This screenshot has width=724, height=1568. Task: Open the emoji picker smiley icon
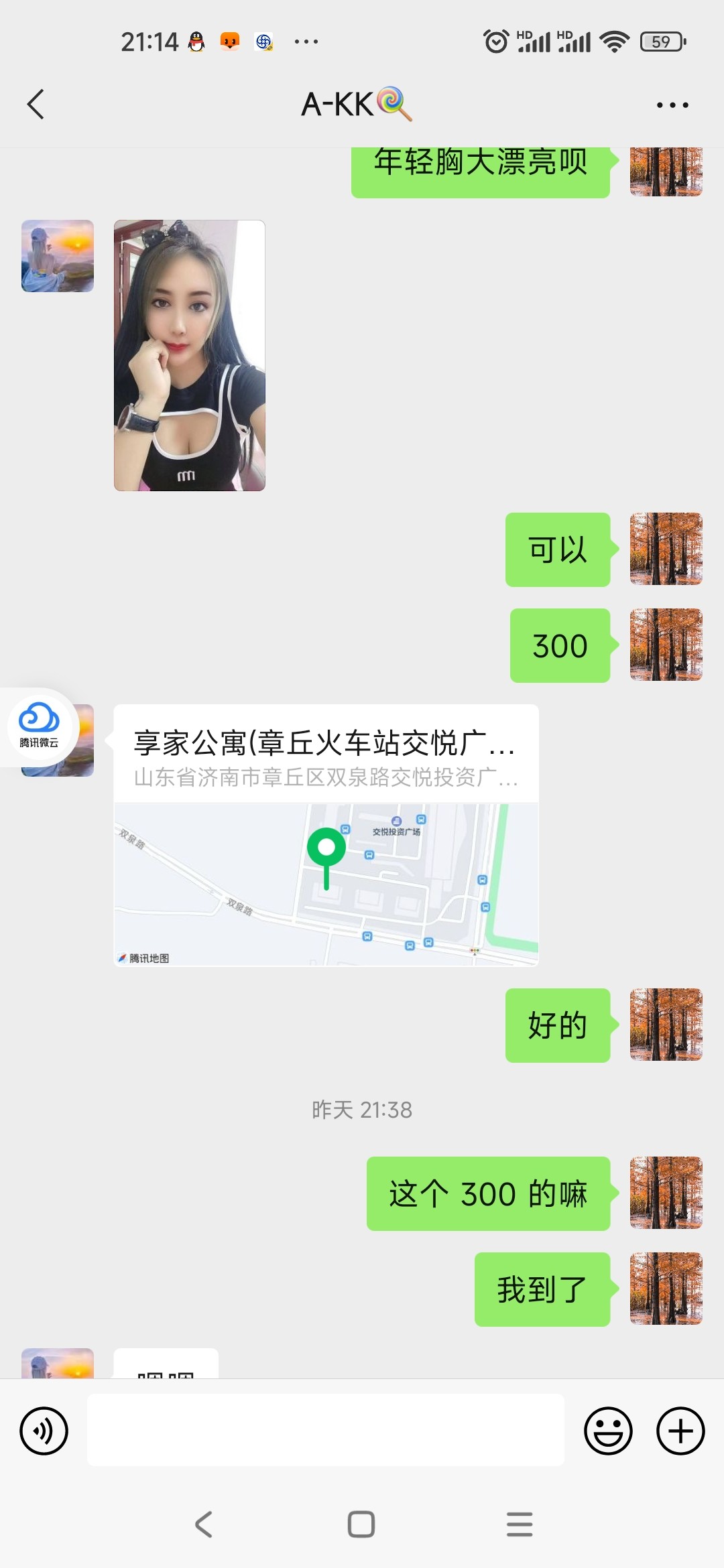coord(609,1431)
